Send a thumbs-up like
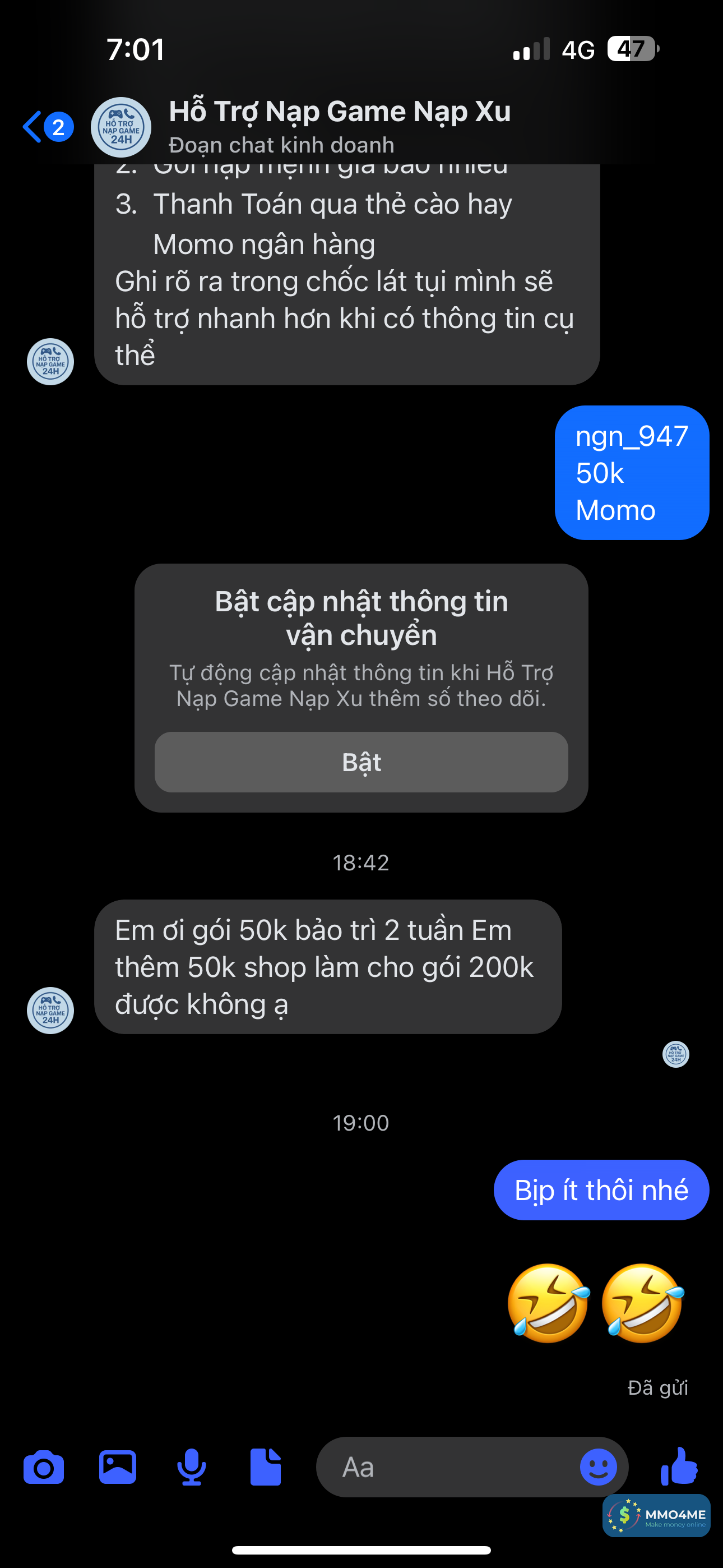The height and width of the screenshot is (1568, 723). (679, 1466)
